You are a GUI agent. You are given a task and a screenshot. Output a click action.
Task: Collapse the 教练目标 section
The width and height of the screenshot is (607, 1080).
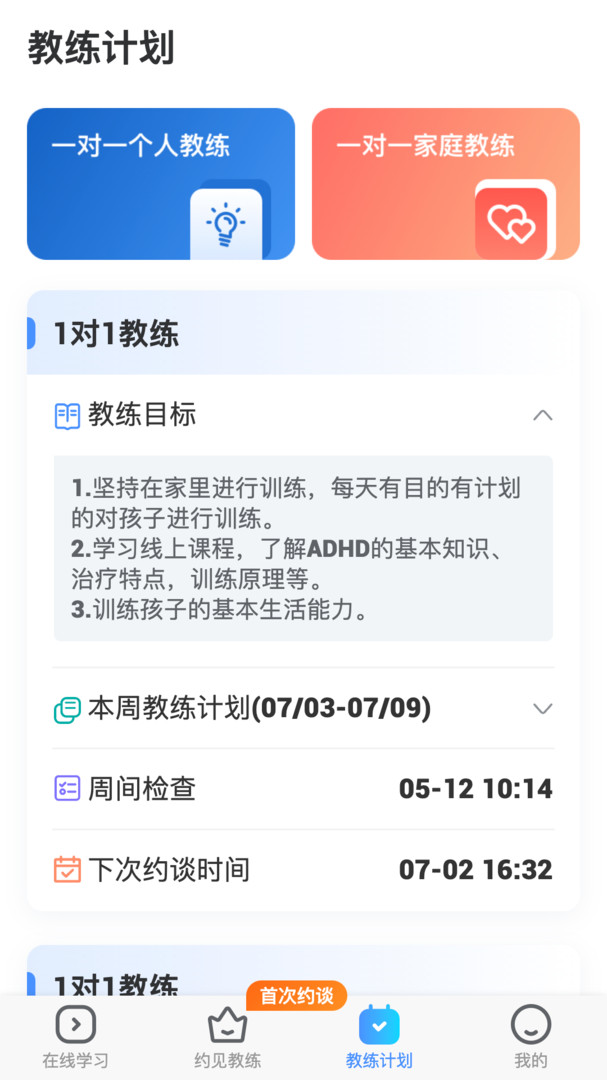(x=542, y=415)
